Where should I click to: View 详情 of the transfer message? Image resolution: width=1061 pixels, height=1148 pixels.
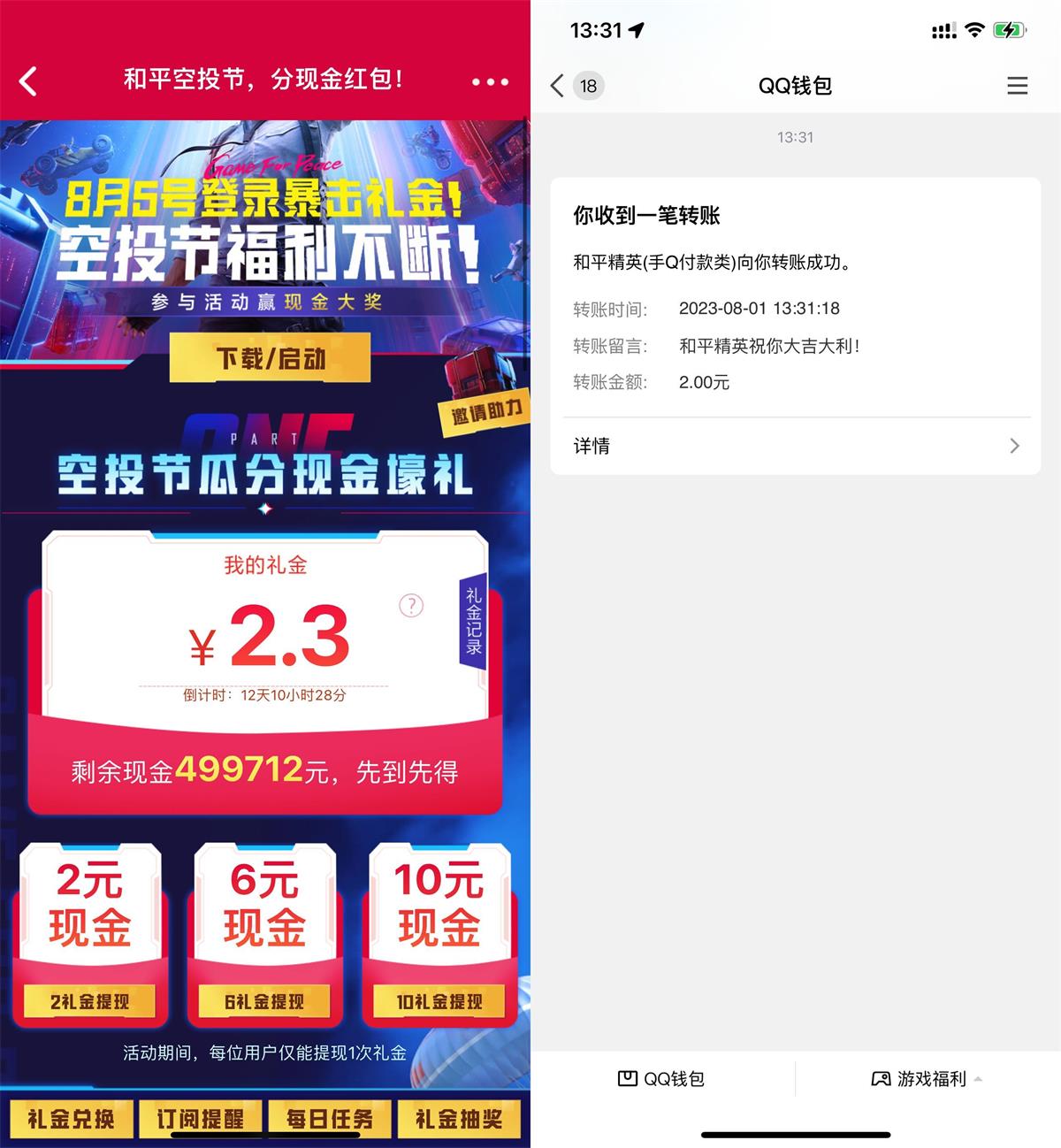(796, 446)
